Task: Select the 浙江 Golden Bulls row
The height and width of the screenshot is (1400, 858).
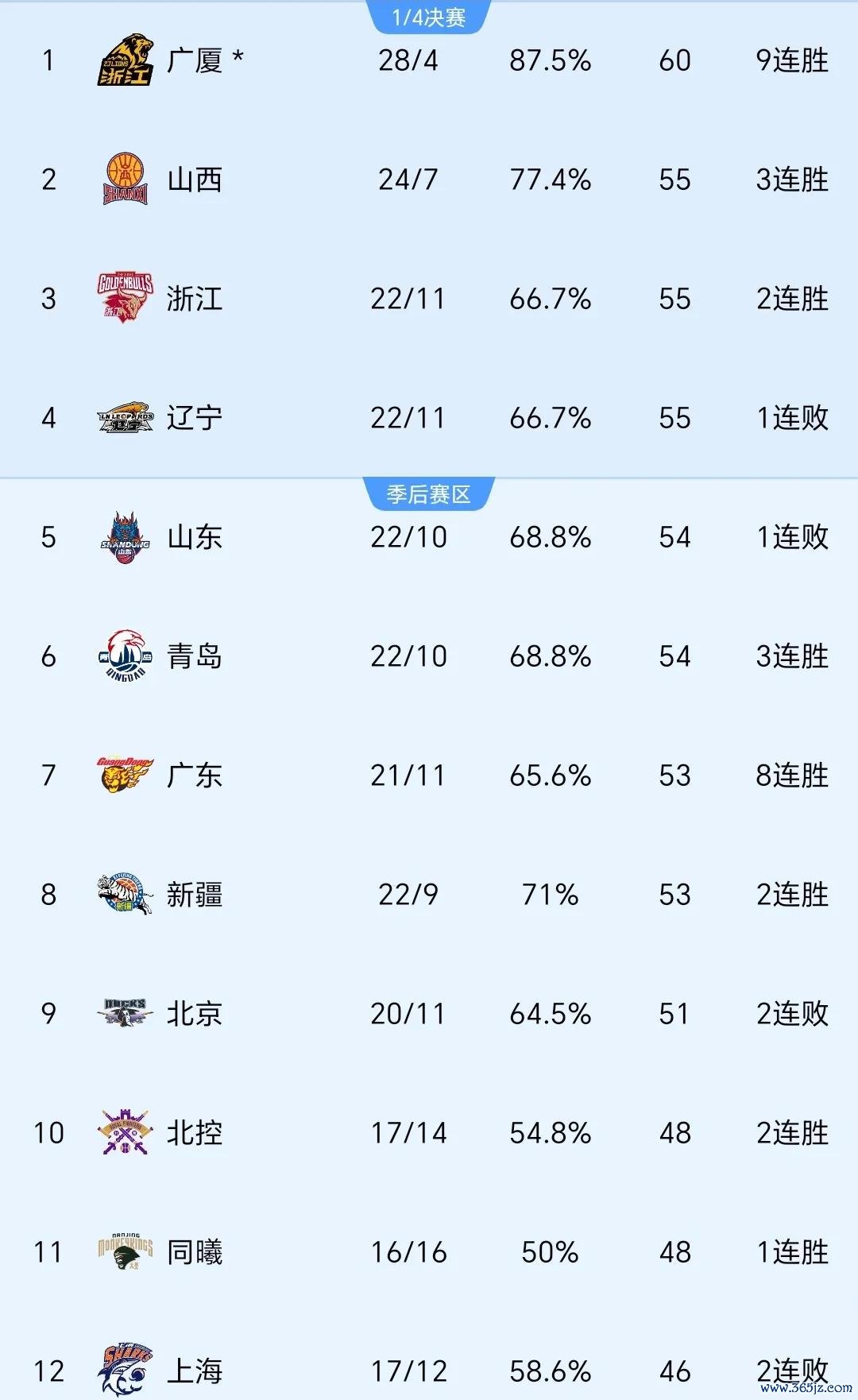Action: (x=429, y=299)
